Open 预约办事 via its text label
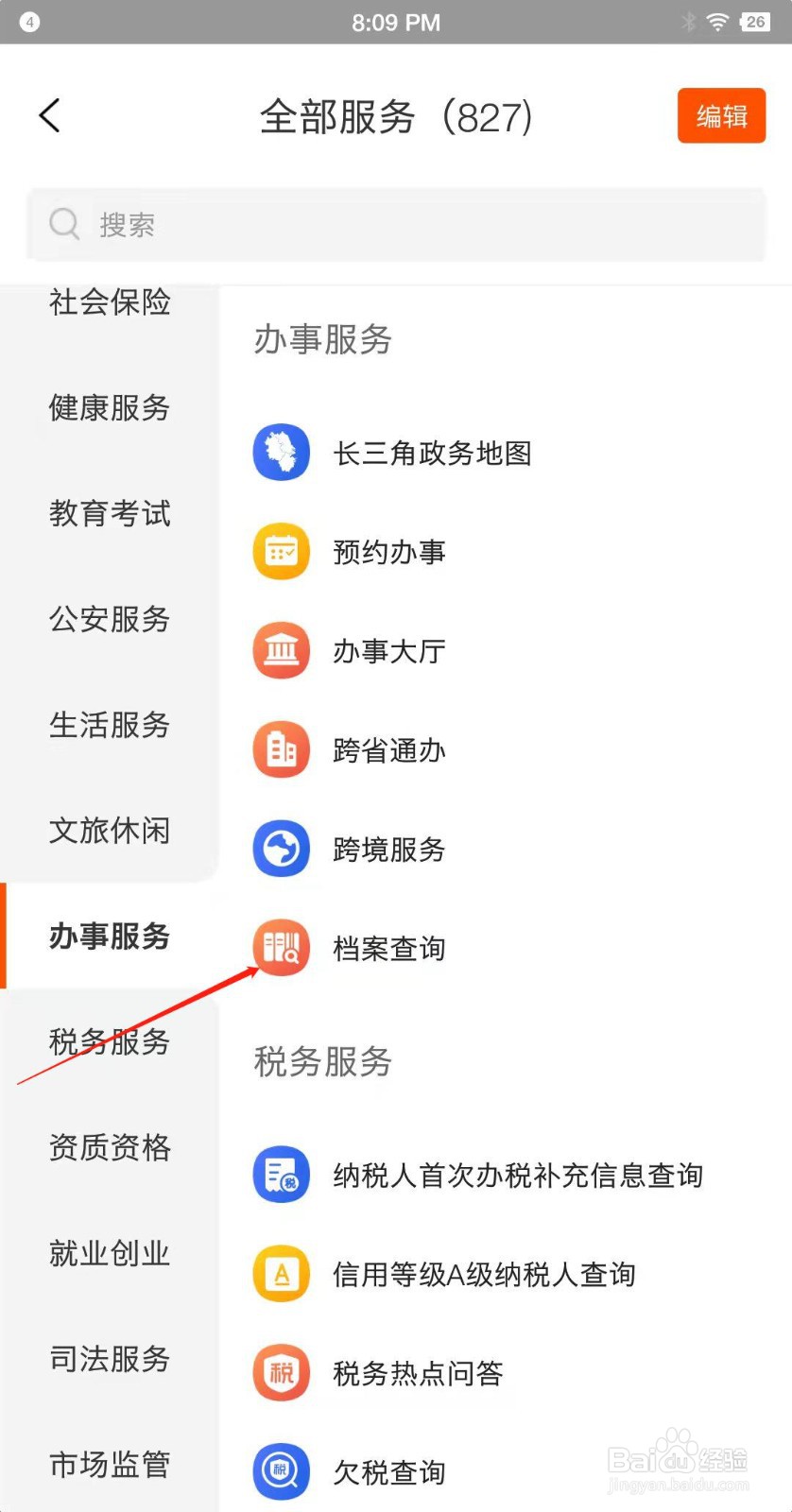This screenshot has width=792, height=1512. tap(388, 551)
